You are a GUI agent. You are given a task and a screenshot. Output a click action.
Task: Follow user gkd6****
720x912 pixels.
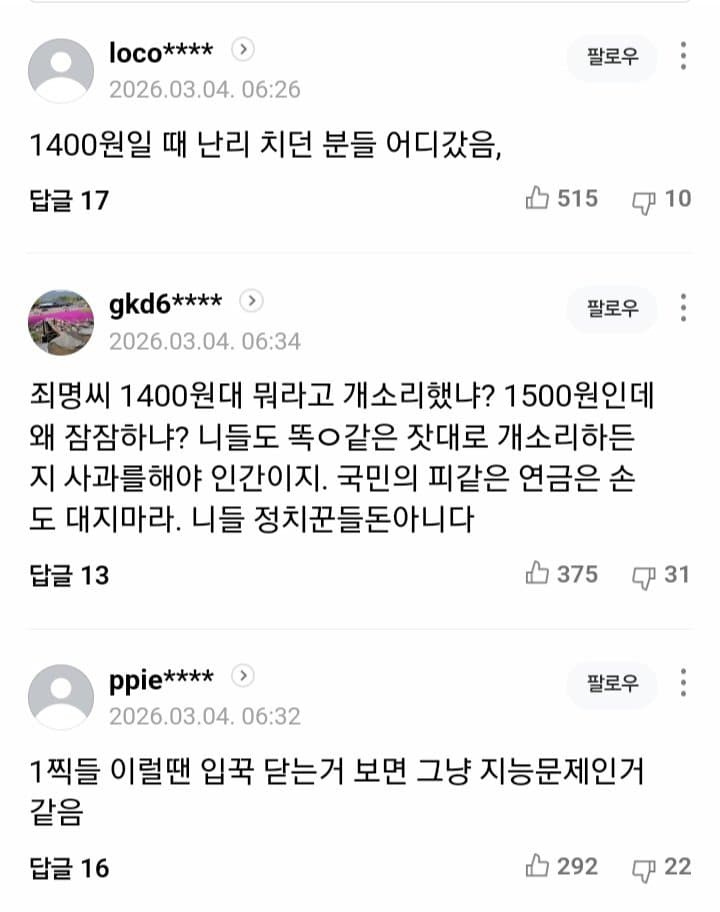[x=612, y=308]
